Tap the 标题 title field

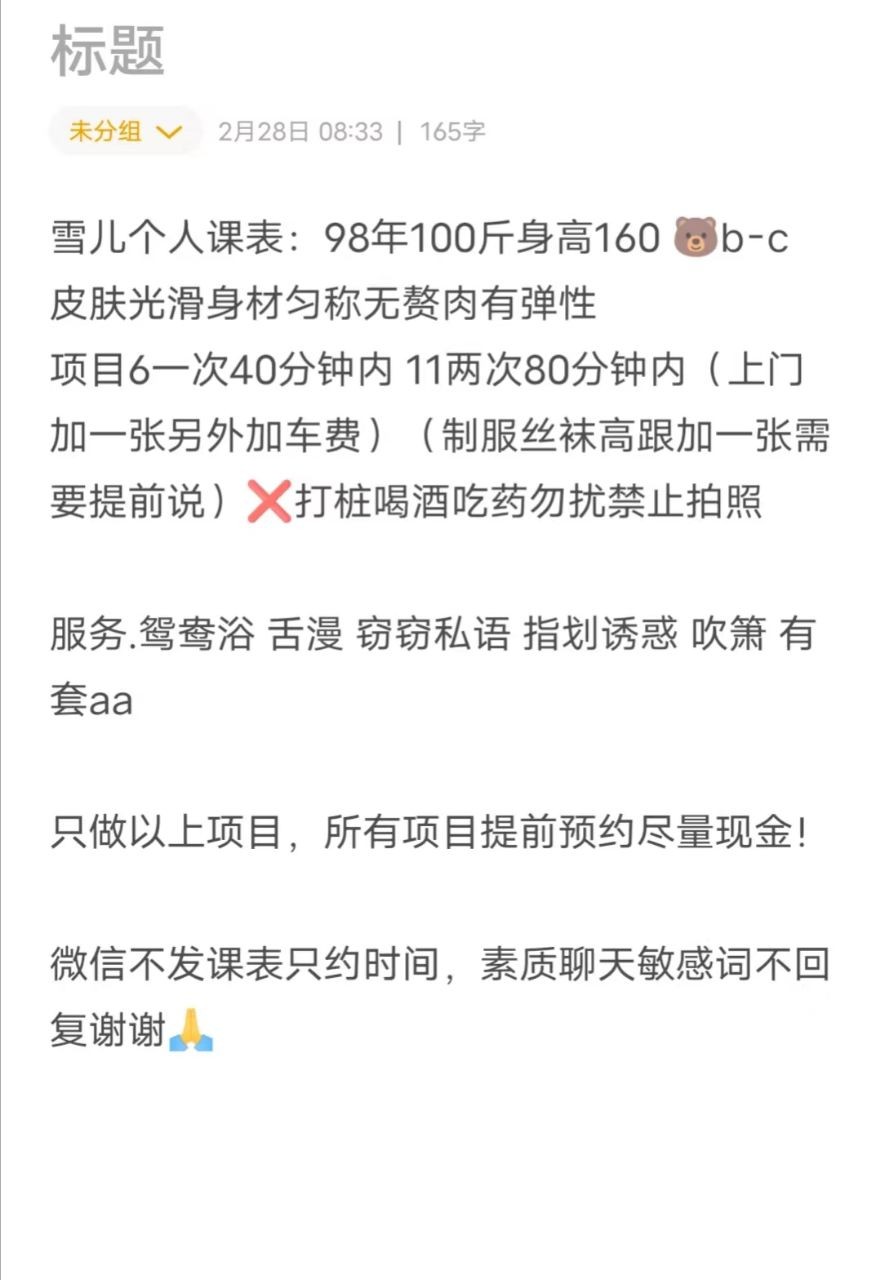(x=108, y=52)
